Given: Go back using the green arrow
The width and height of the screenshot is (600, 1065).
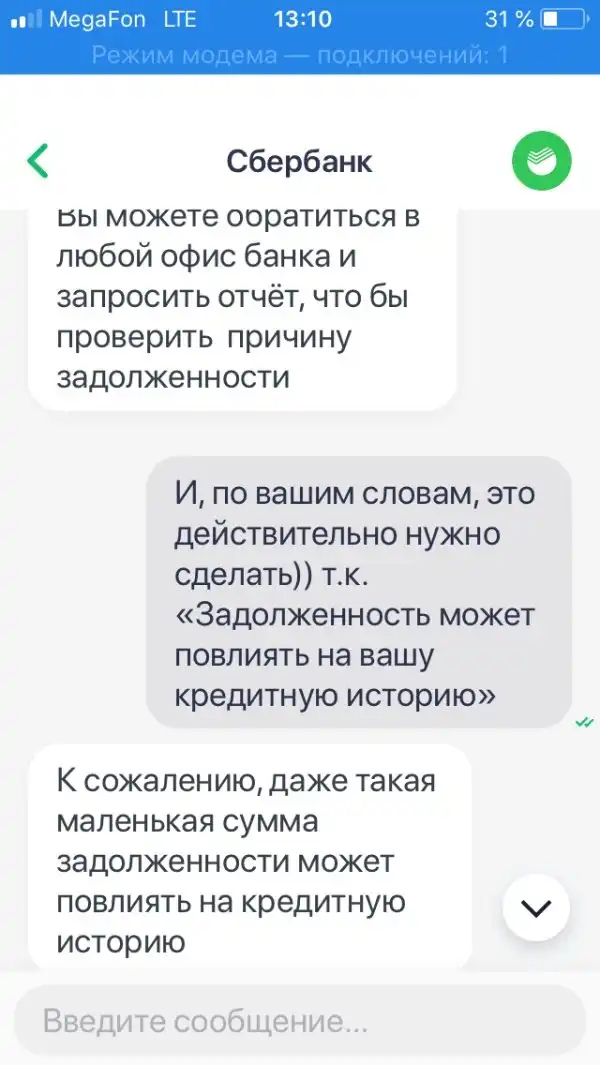Looking at the screenshot, I should (x=38, y=161).
